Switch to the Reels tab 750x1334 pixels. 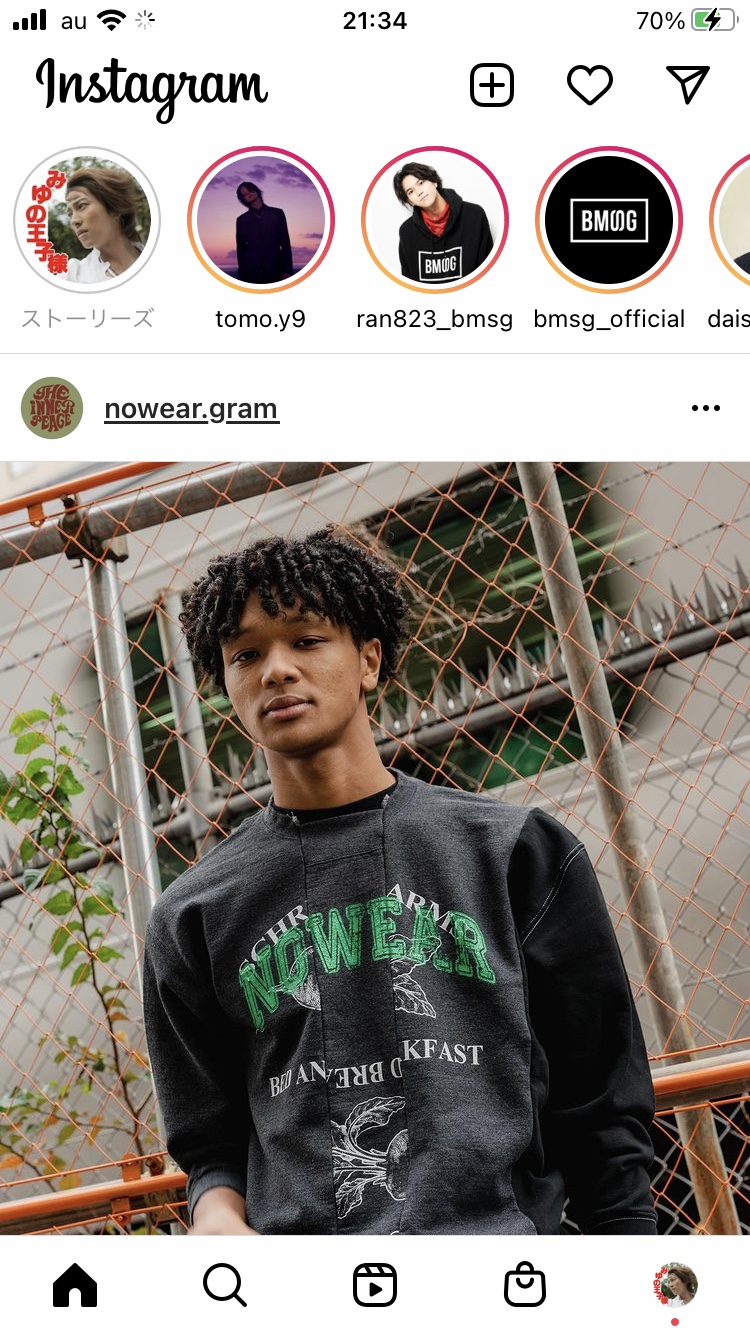375,1285
